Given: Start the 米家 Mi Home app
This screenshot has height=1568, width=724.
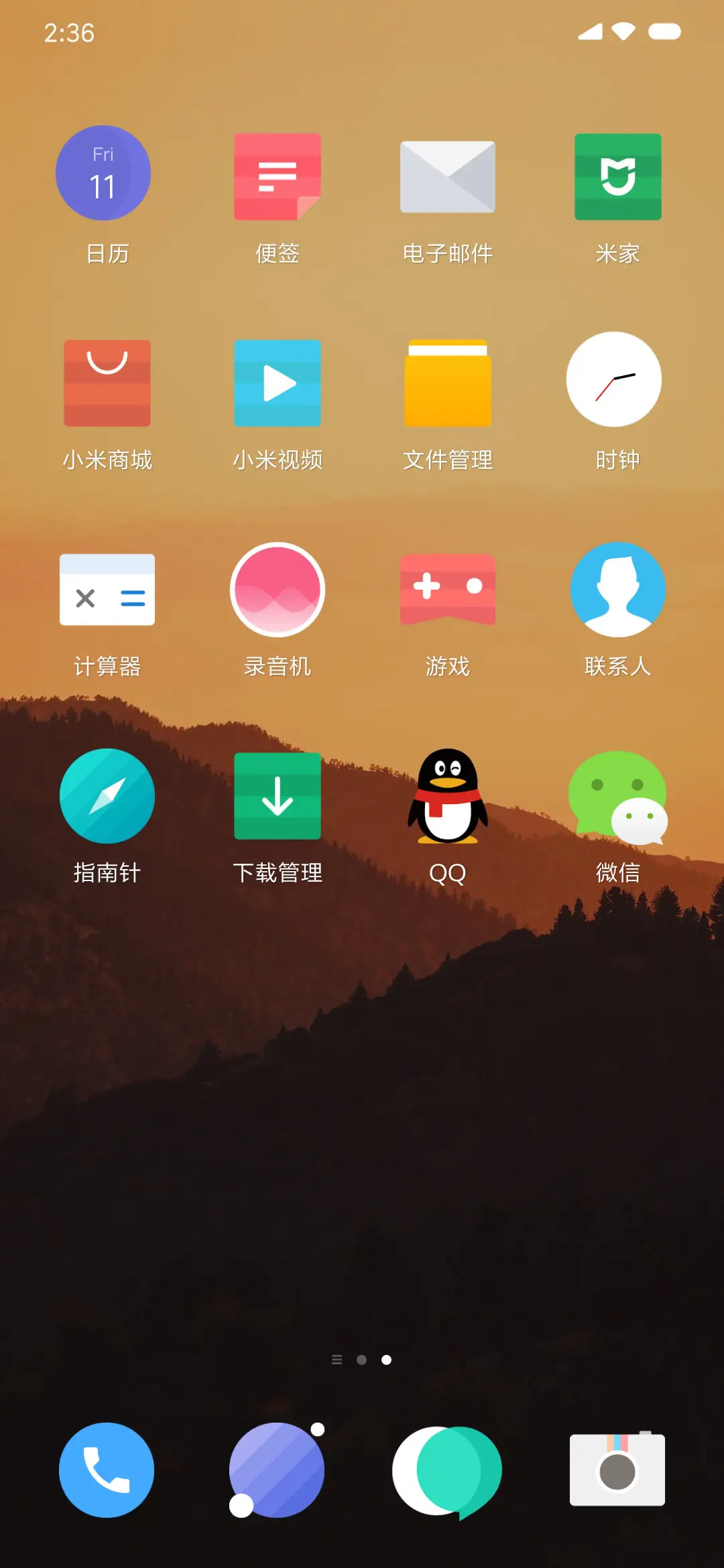Looking at the screenshot, I should tap(617, 176).
